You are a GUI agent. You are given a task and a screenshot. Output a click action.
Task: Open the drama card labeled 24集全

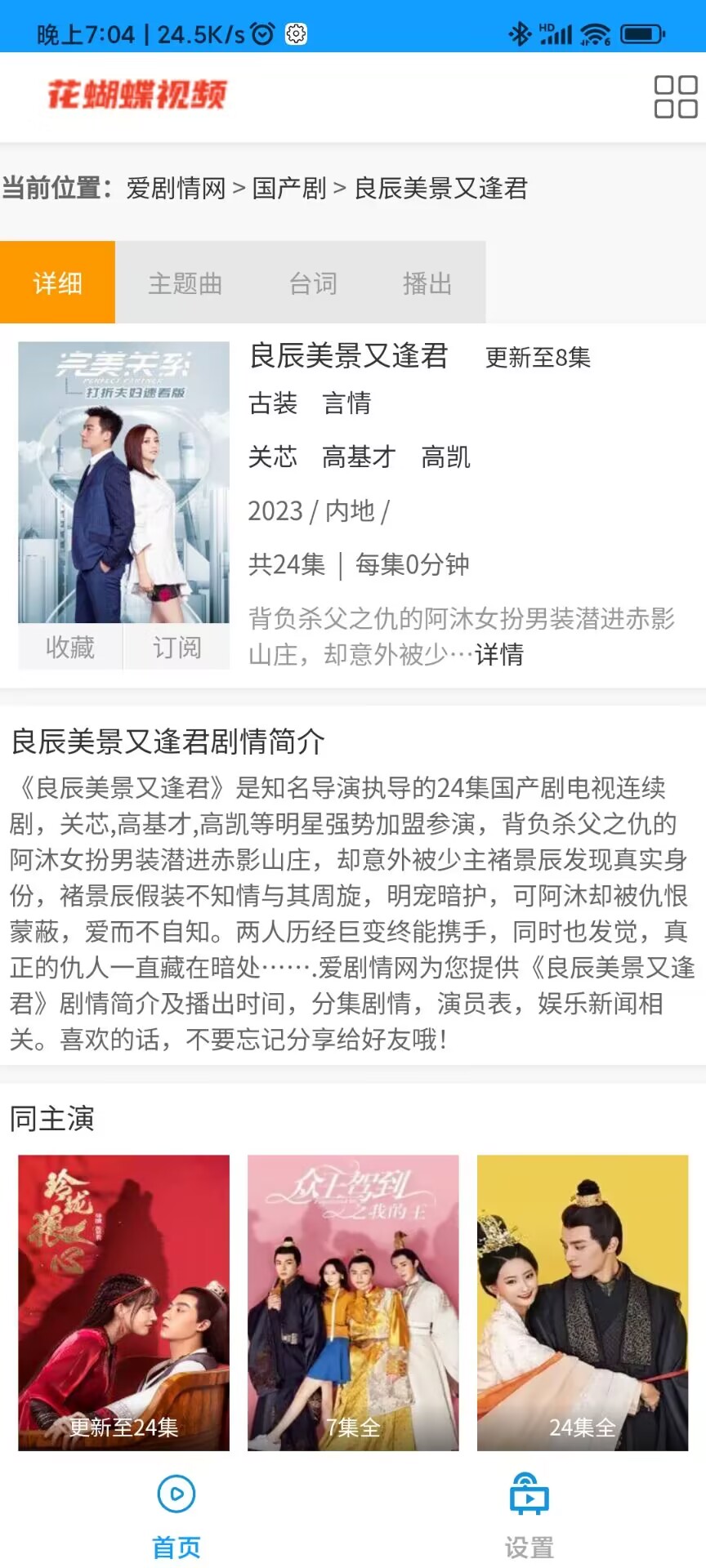(583, 1302)
